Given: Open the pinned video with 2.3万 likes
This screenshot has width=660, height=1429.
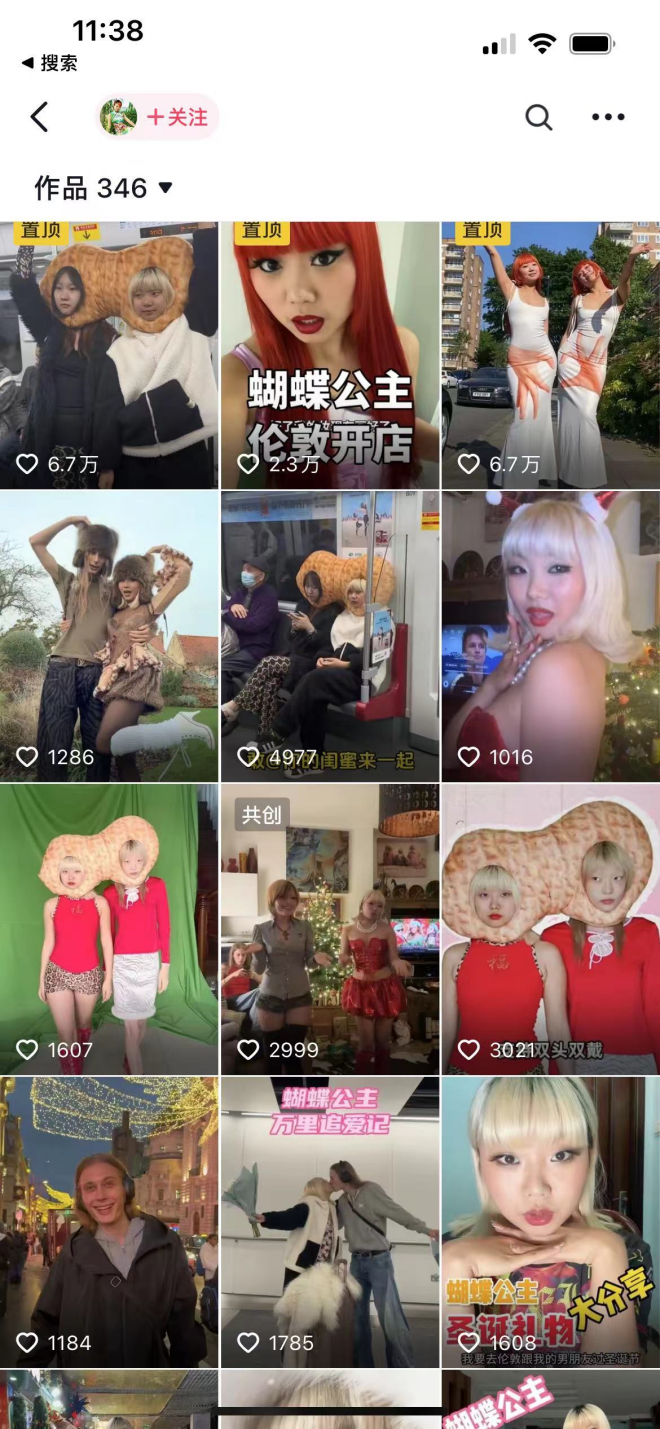Looking at the screenshot, I should [330, 355].
